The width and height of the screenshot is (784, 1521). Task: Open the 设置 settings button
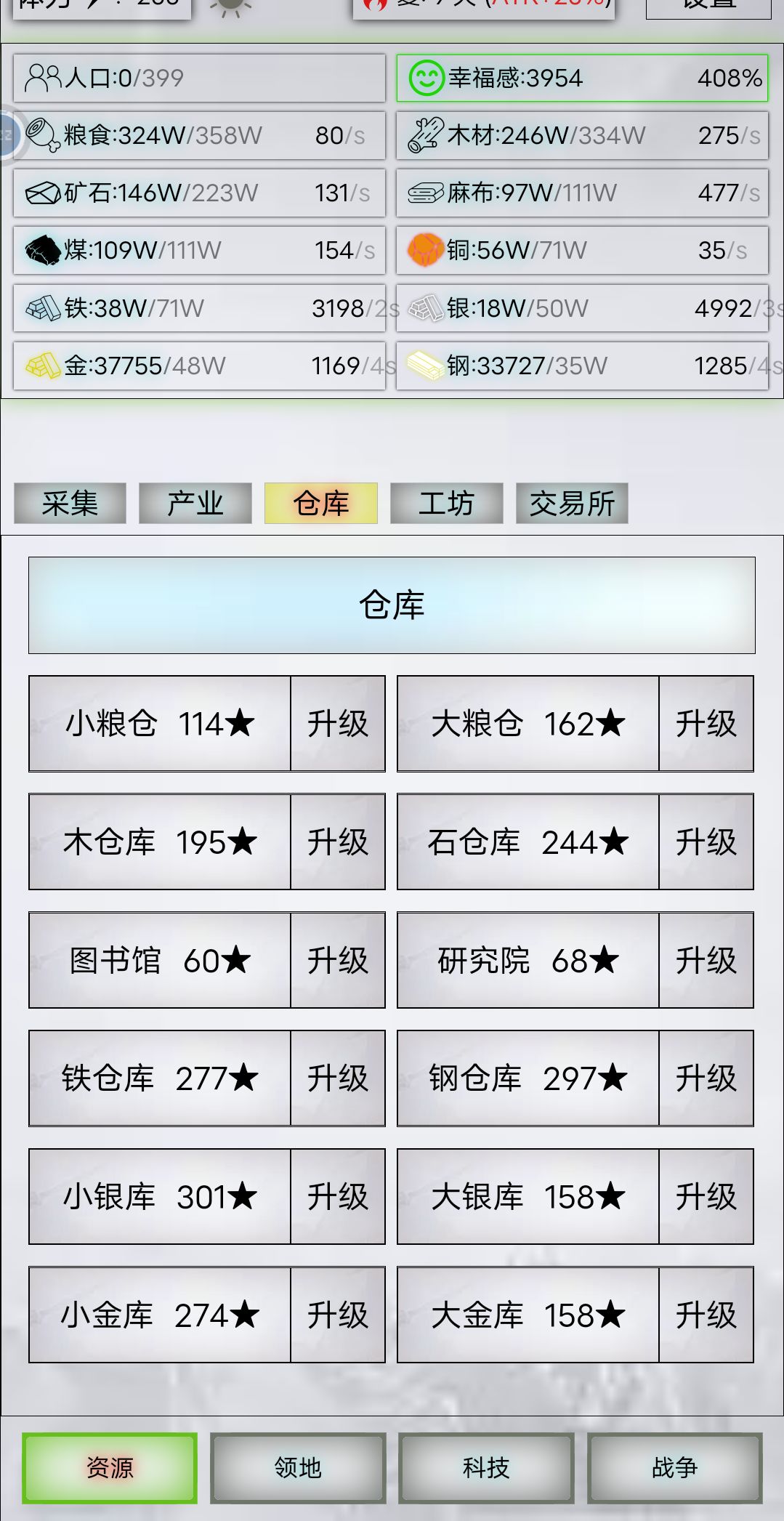708,7
